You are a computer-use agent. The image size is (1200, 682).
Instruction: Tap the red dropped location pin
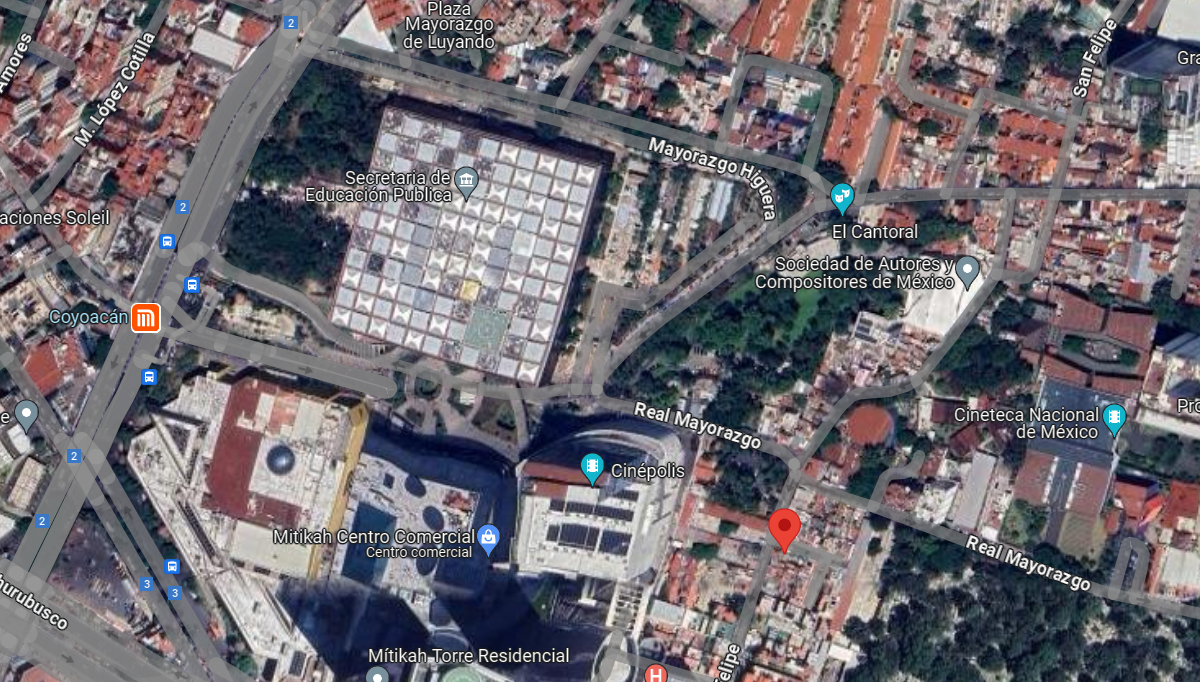click(x=784, y=530)
